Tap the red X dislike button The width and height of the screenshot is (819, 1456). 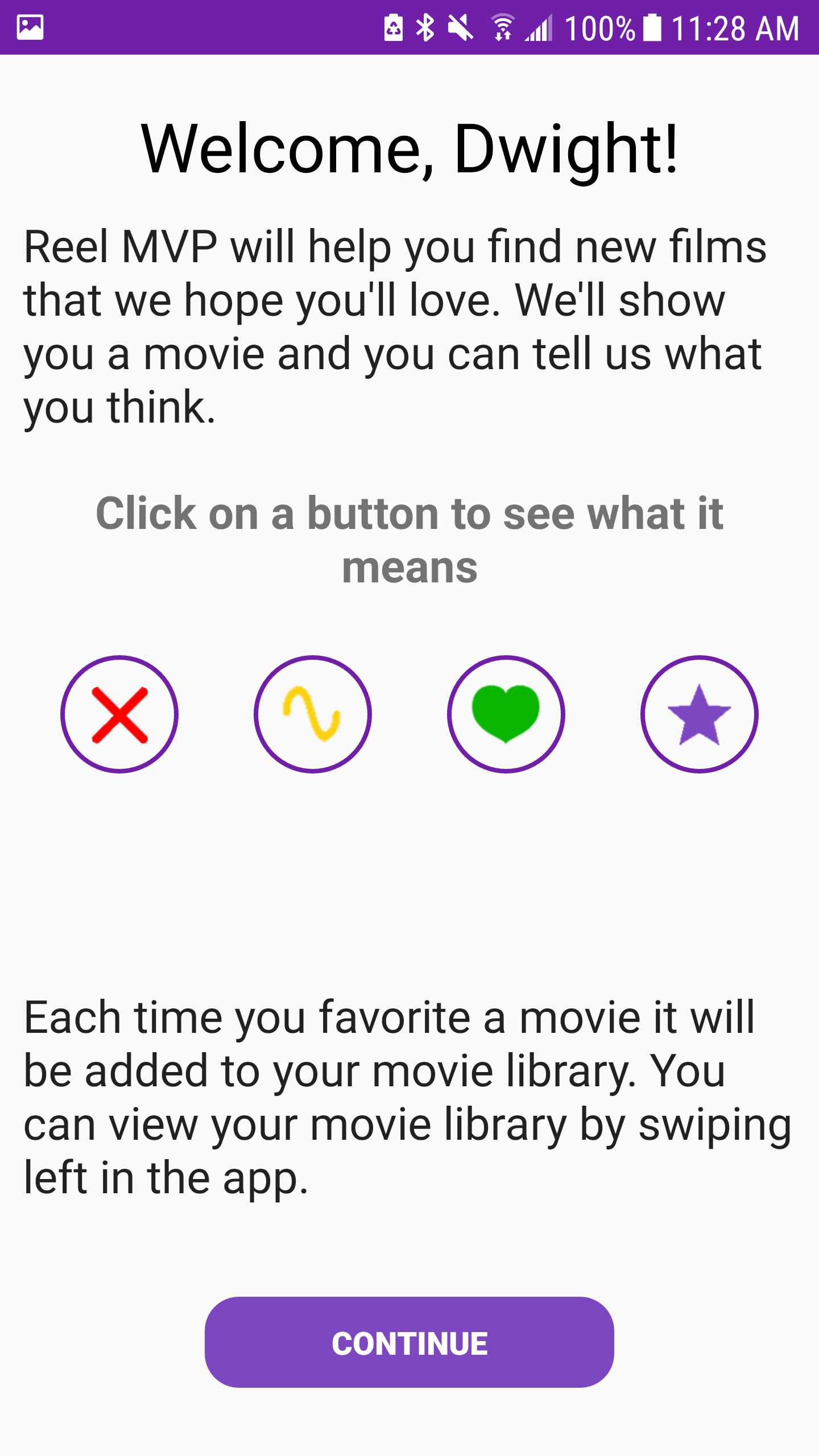click(x=119, y=714)
